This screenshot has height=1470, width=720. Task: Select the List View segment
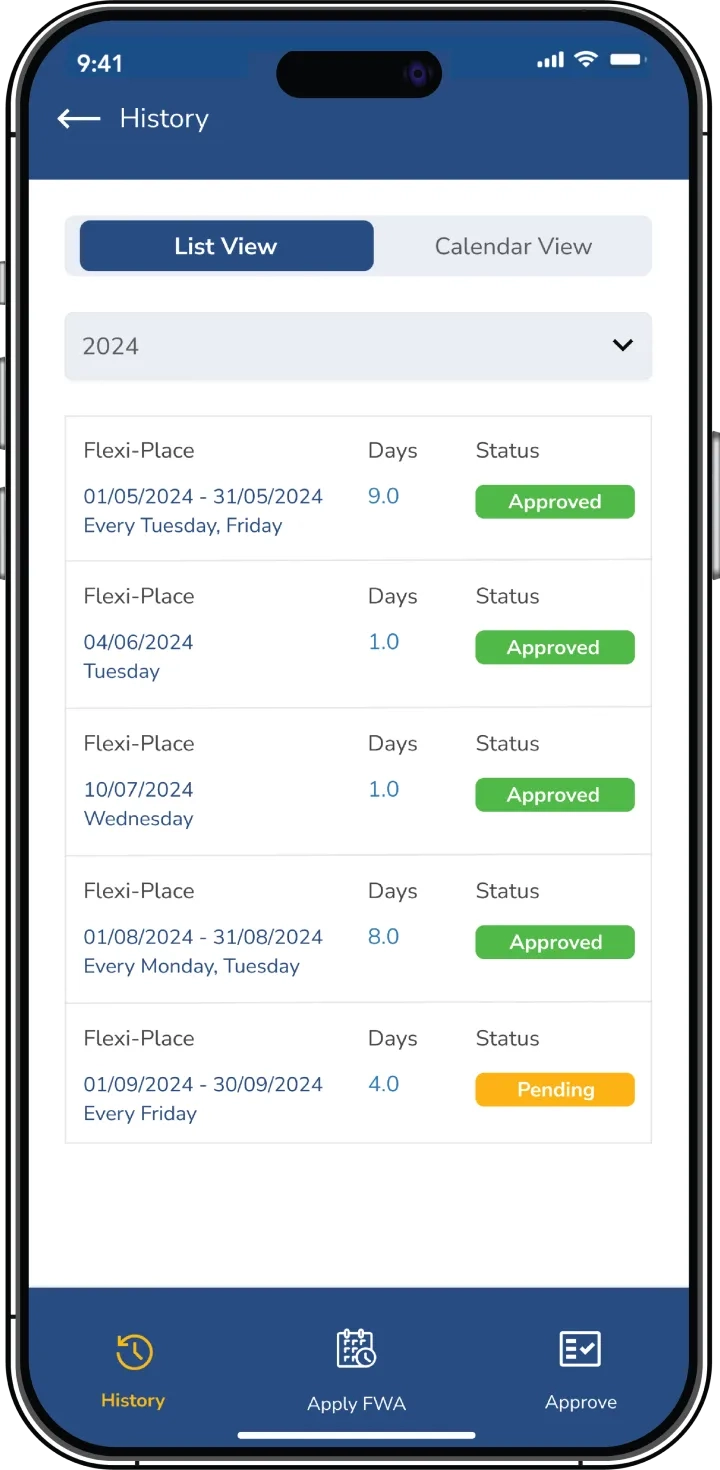click(226, 246)
